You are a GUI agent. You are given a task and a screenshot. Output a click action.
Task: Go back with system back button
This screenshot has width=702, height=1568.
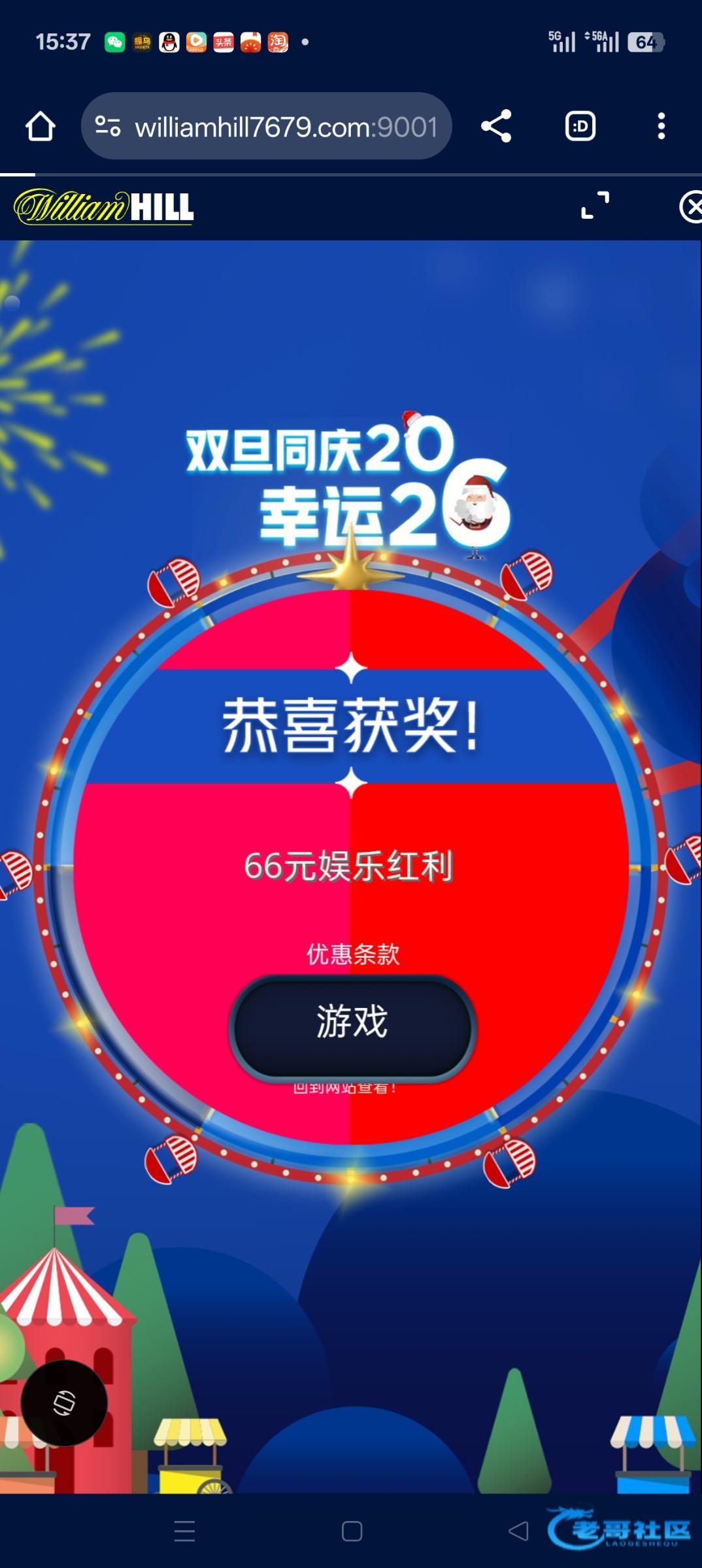[x=518, y=1531]
